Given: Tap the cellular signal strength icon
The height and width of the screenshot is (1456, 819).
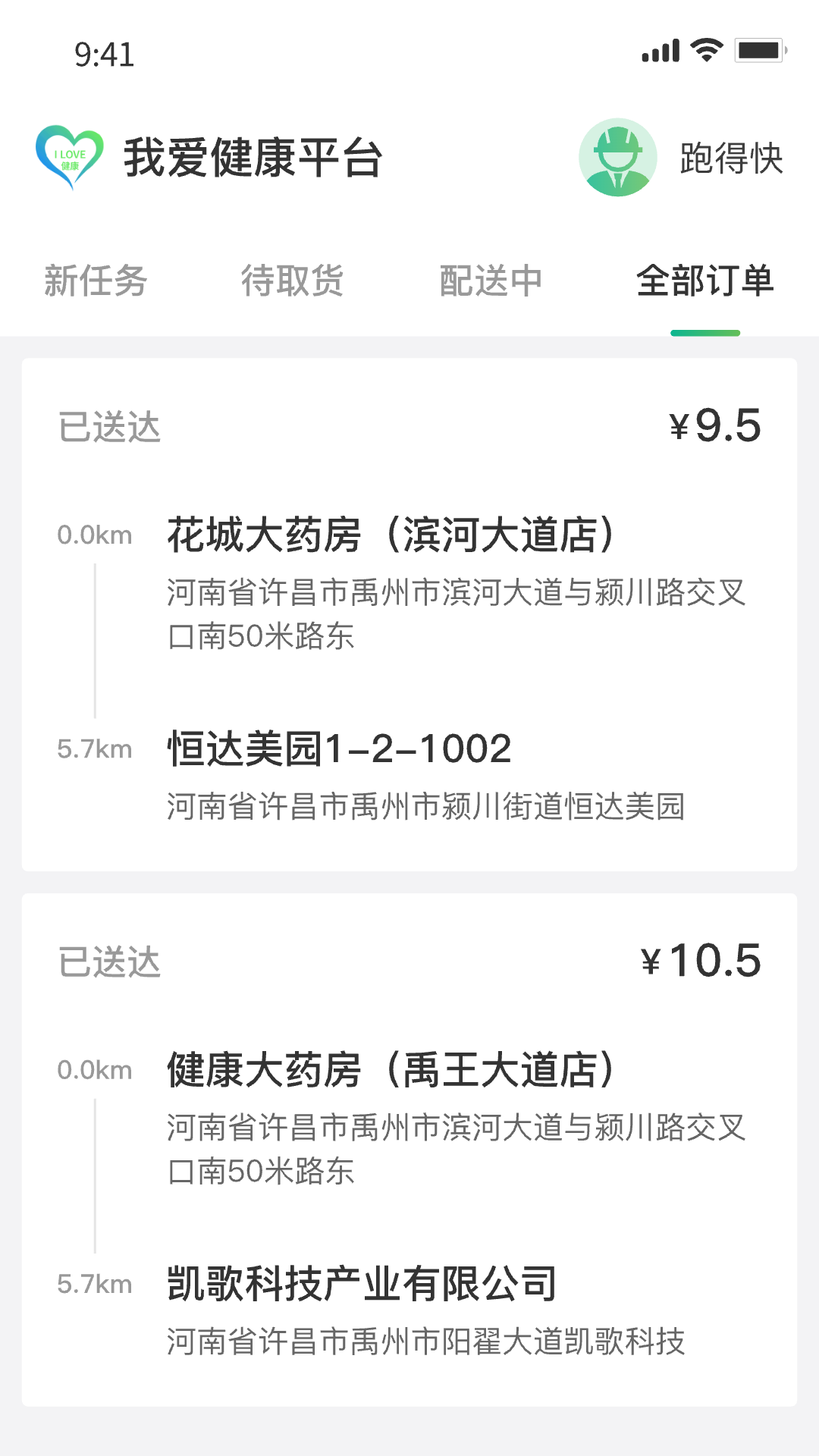Looking at the screenshot, I should 659,50.
